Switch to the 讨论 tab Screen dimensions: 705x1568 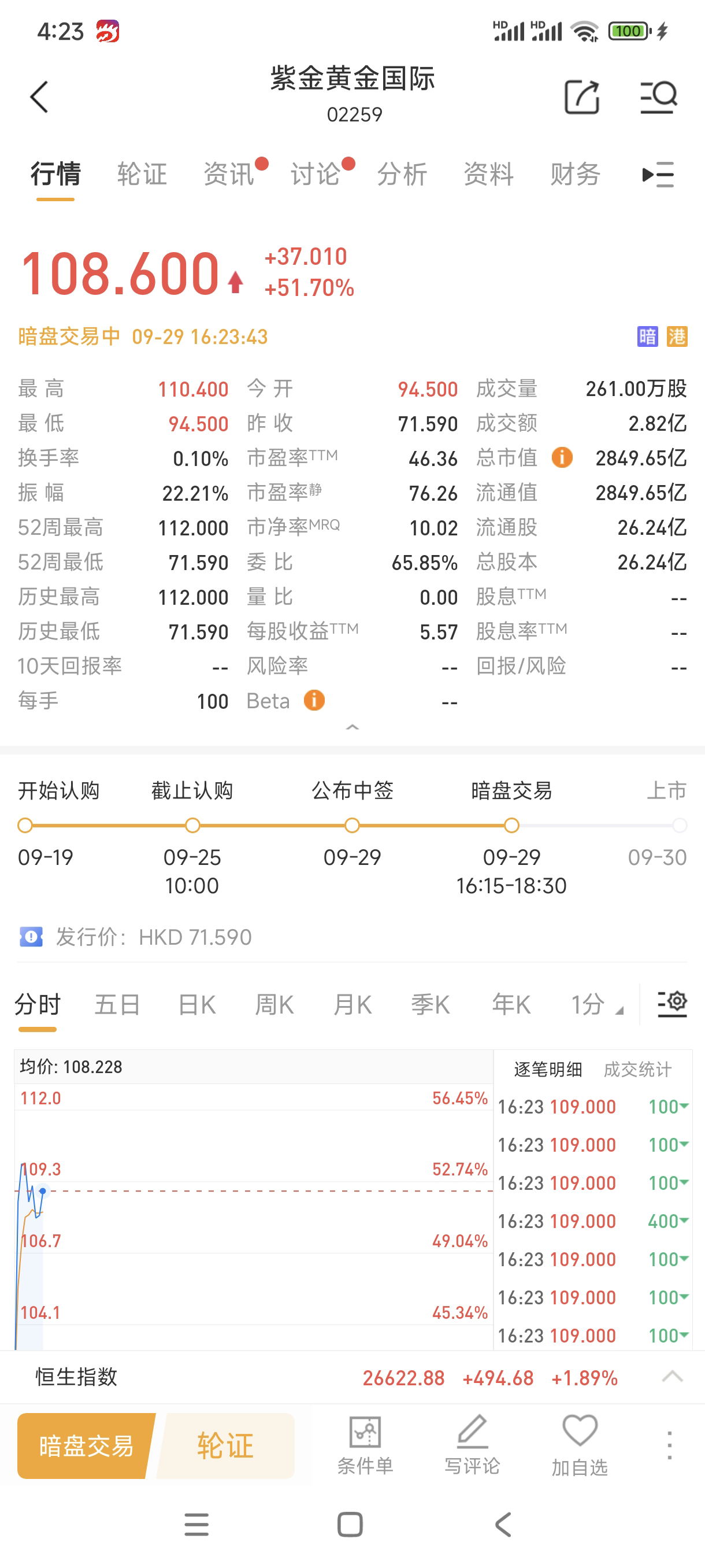pyautogui.click(x=315, y=174)
